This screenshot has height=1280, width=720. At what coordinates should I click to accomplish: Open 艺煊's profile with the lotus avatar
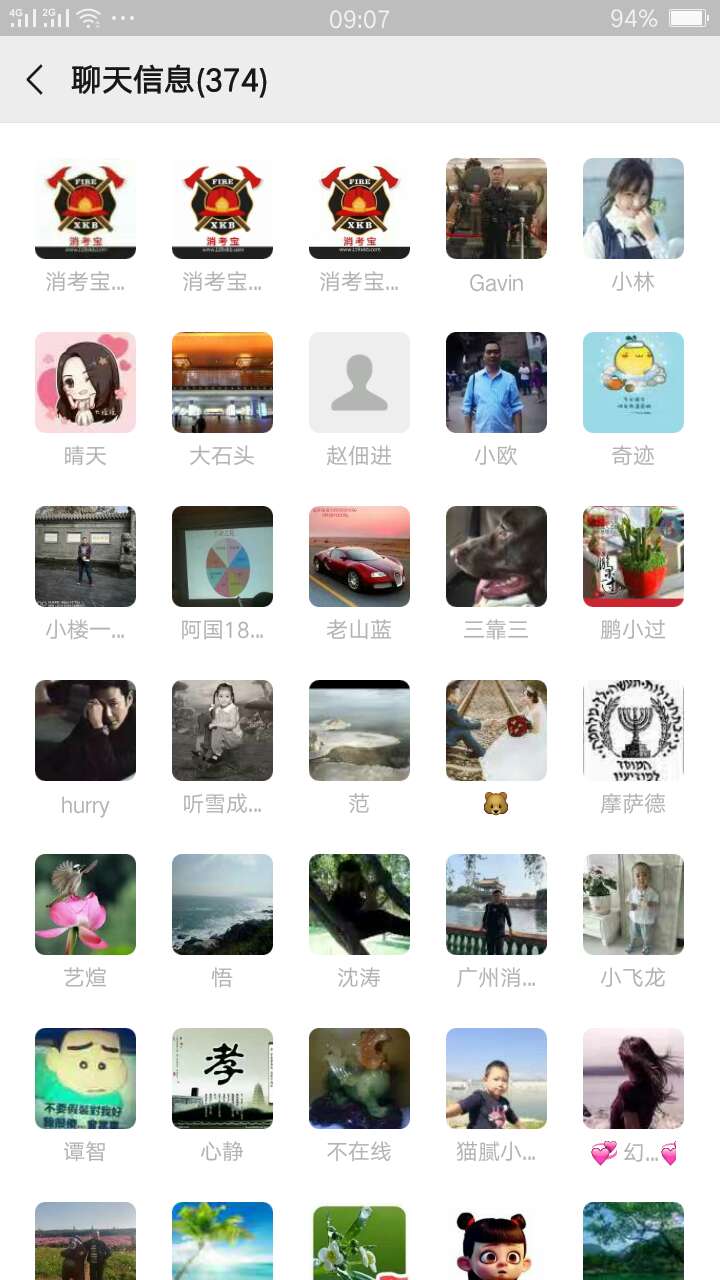85,904
